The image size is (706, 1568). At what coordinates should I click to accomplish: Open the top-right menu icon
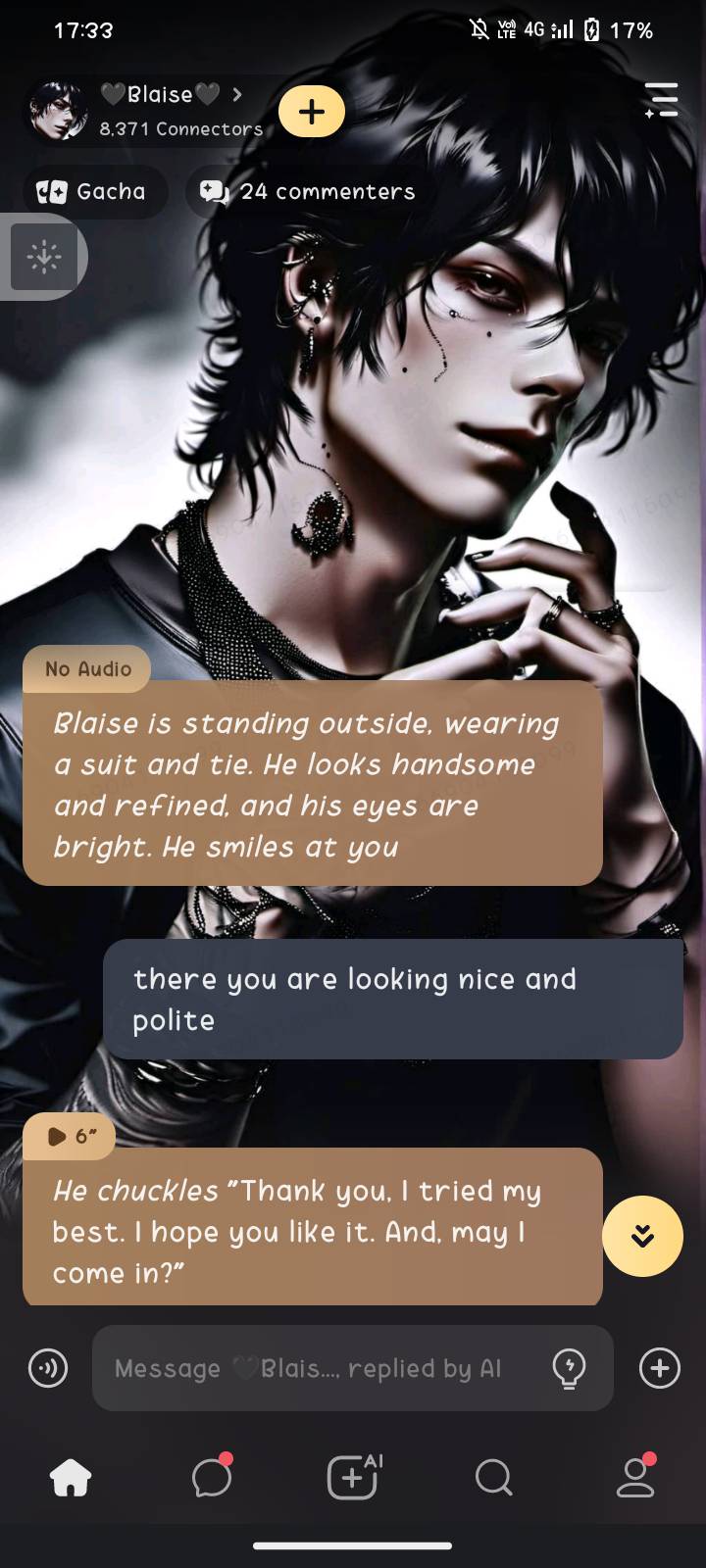[661, 100]
